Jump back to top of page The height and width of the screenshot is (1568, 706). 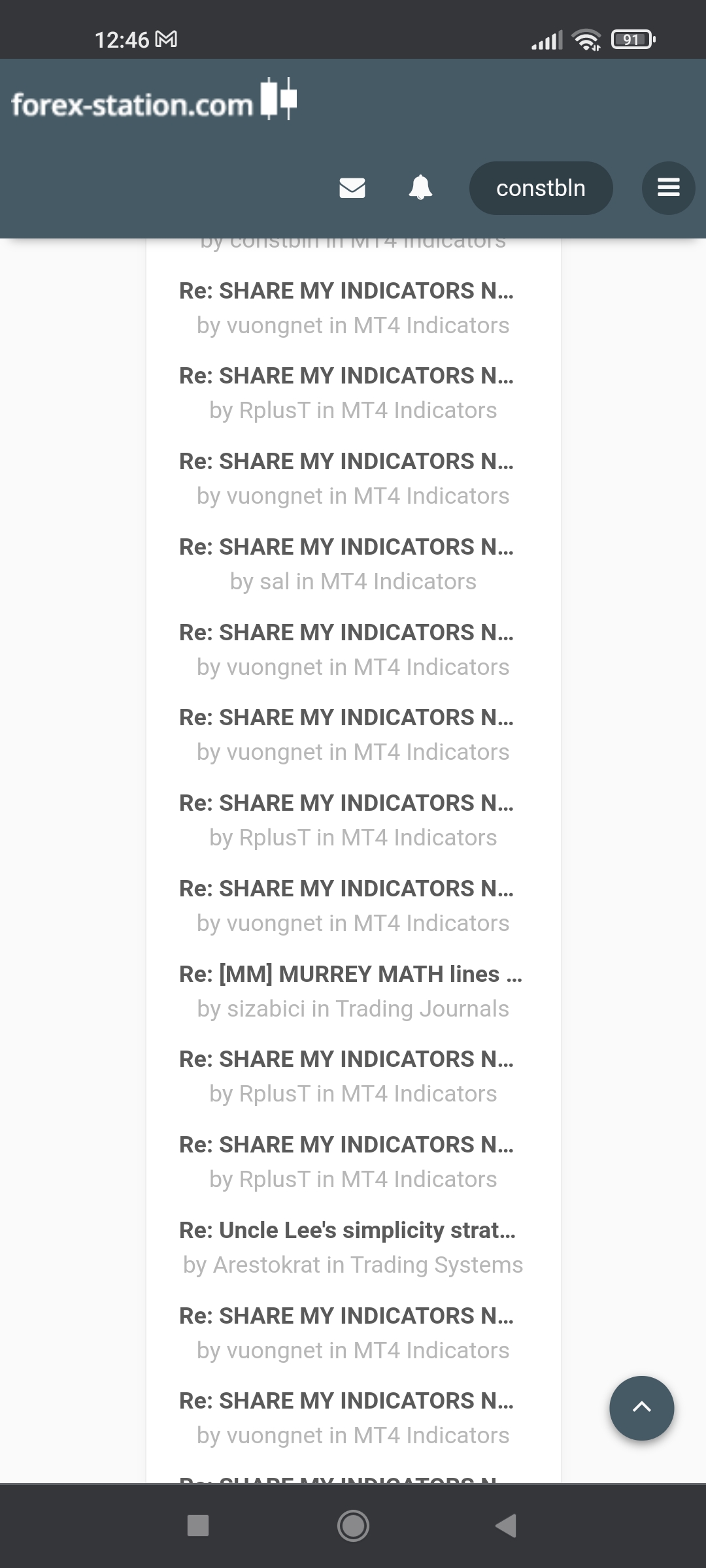(x=641, y=1408)
